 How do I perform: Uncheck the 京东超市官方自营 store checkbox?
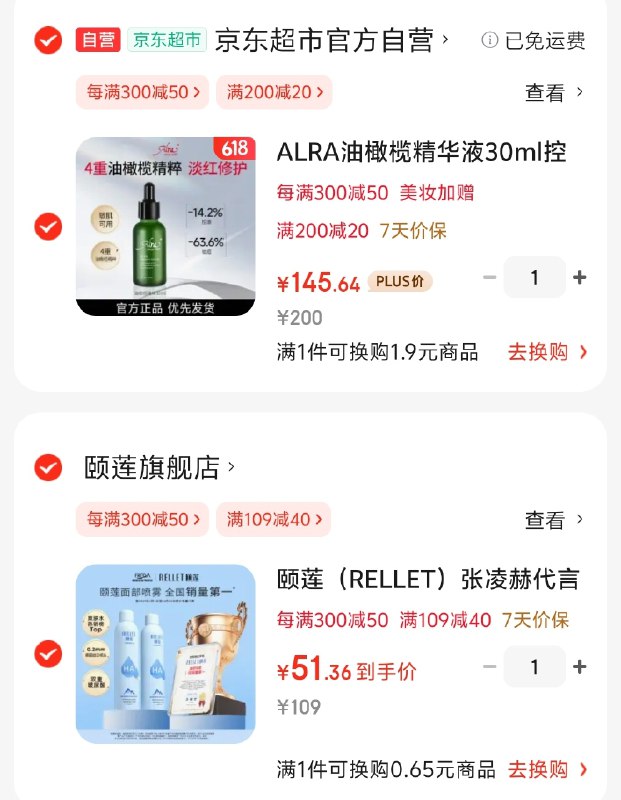(x=48, y=40)
